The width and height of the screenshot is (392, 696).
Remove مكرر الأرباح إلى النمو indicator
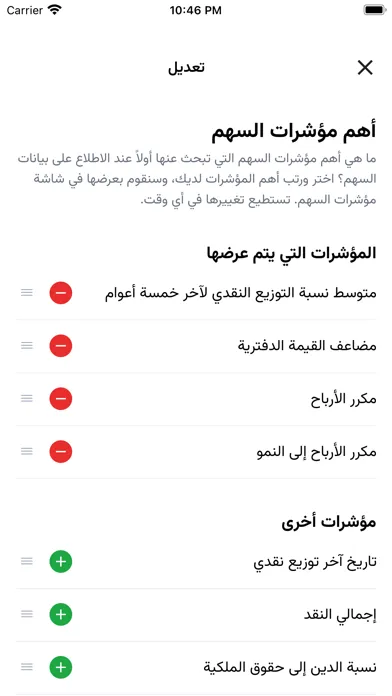pos(61,451)
